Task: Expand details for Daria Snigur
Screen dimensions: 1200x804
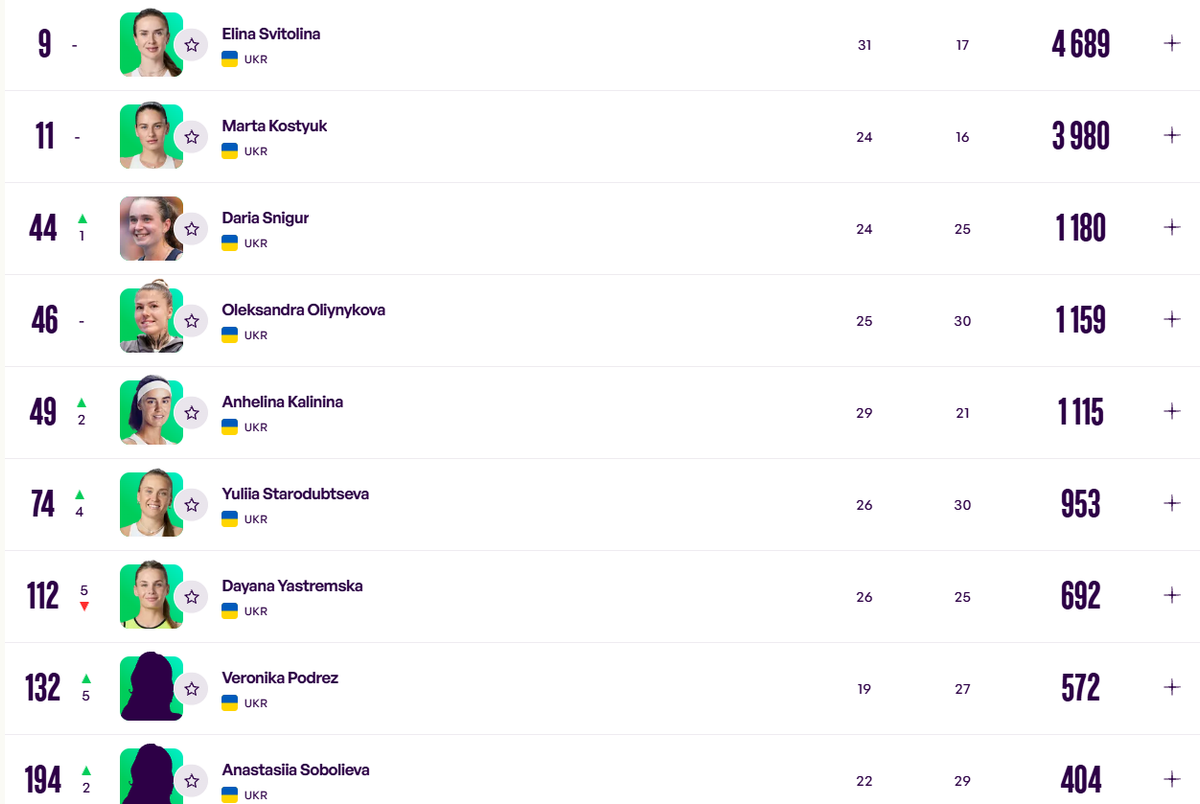Action: click(1172, 227)
